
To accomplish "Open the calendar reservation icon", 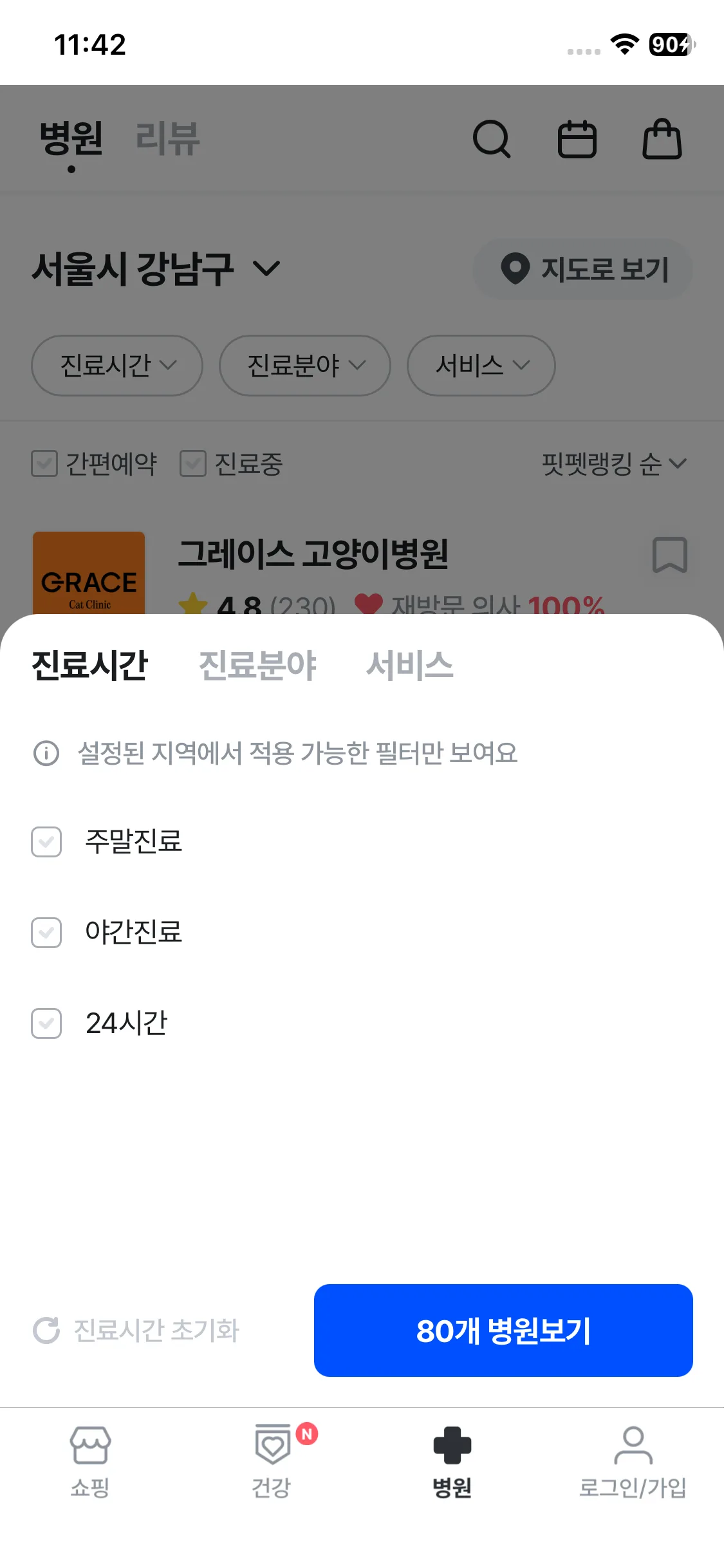I will click(x=578, y=140).
